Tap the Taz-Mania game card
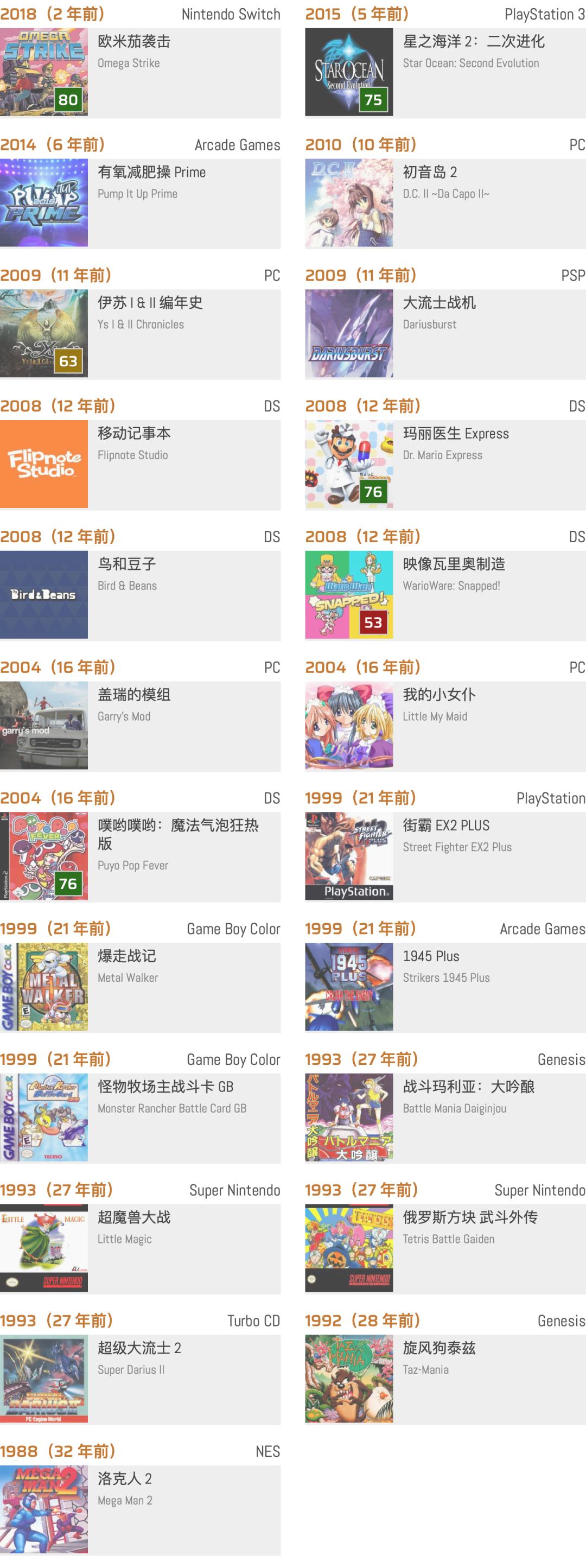The height and width of the screenshot is (1568, 586). click(445, 1379)
